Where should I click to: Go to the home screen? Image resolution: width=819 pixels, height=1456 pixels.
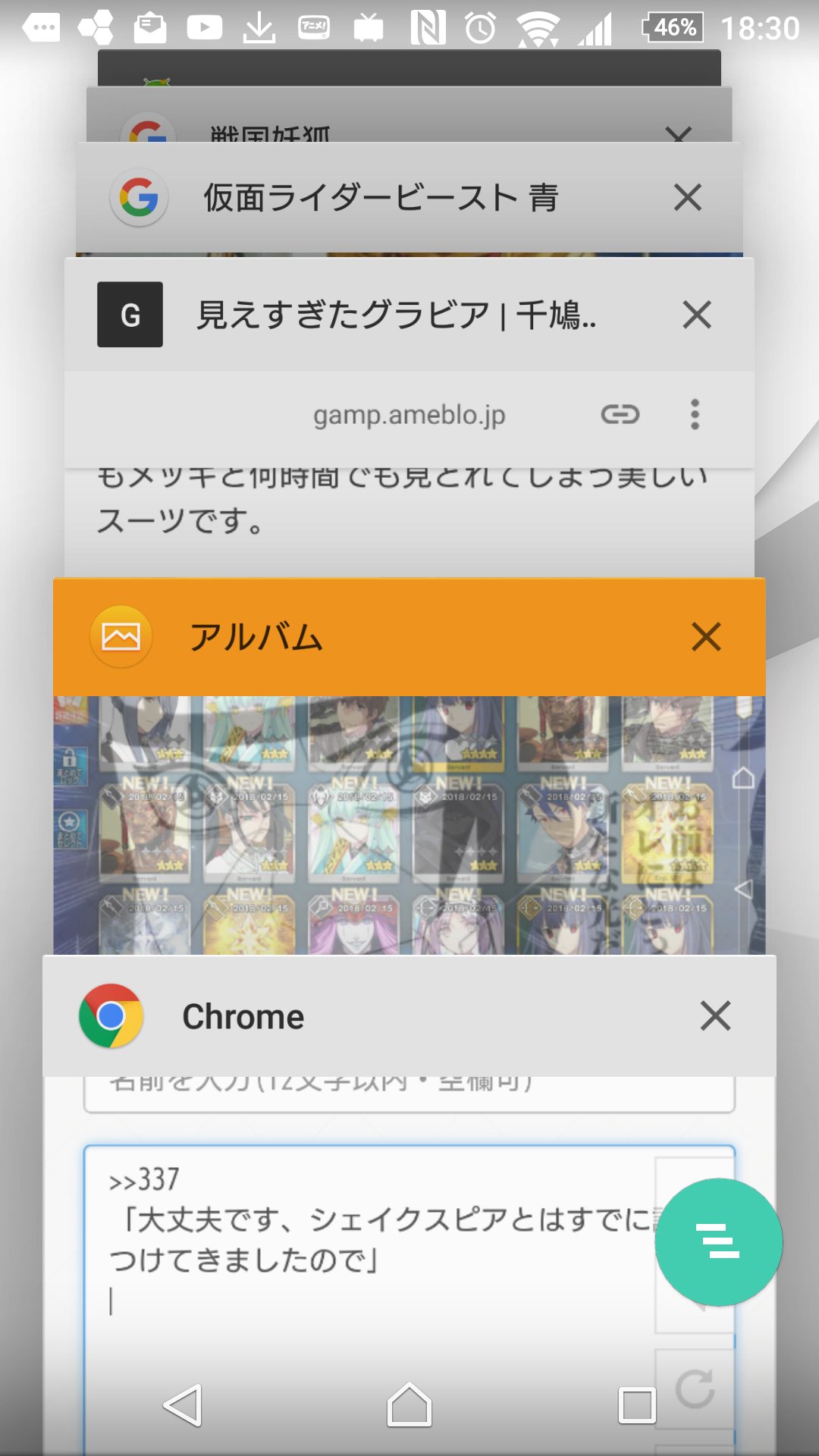point(409,1405)
